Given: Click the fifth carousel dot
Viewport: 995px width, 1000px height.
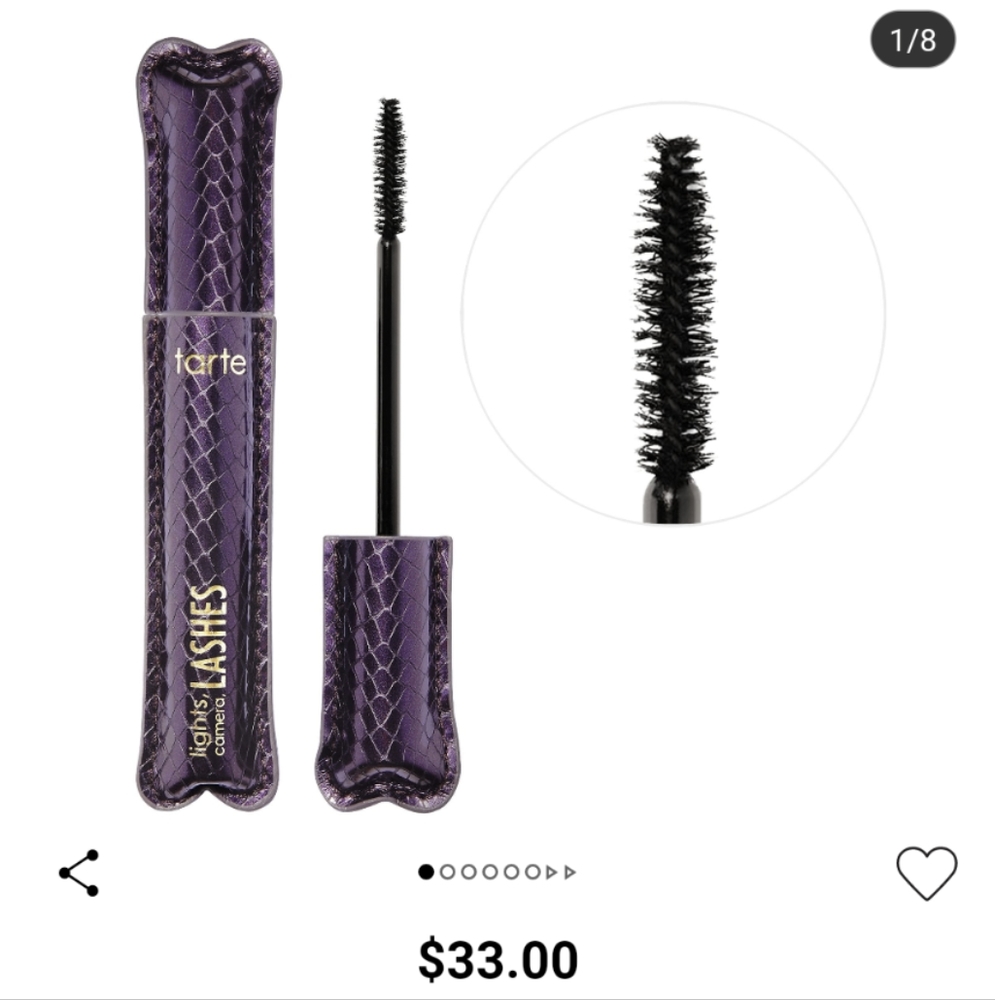Looking at the screenshot, I should tap(511, 871).
